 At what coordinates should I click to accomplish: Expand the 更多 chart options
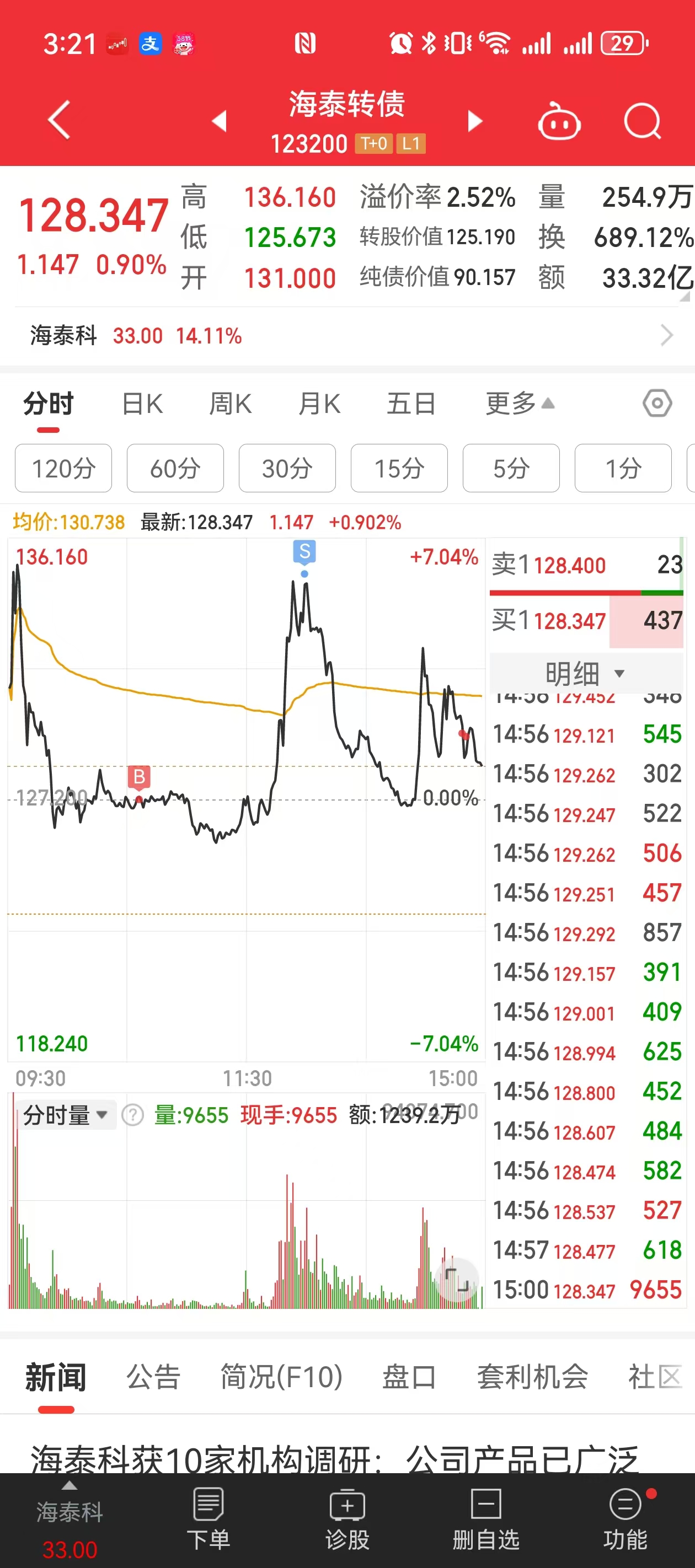[x=519, y=404]
